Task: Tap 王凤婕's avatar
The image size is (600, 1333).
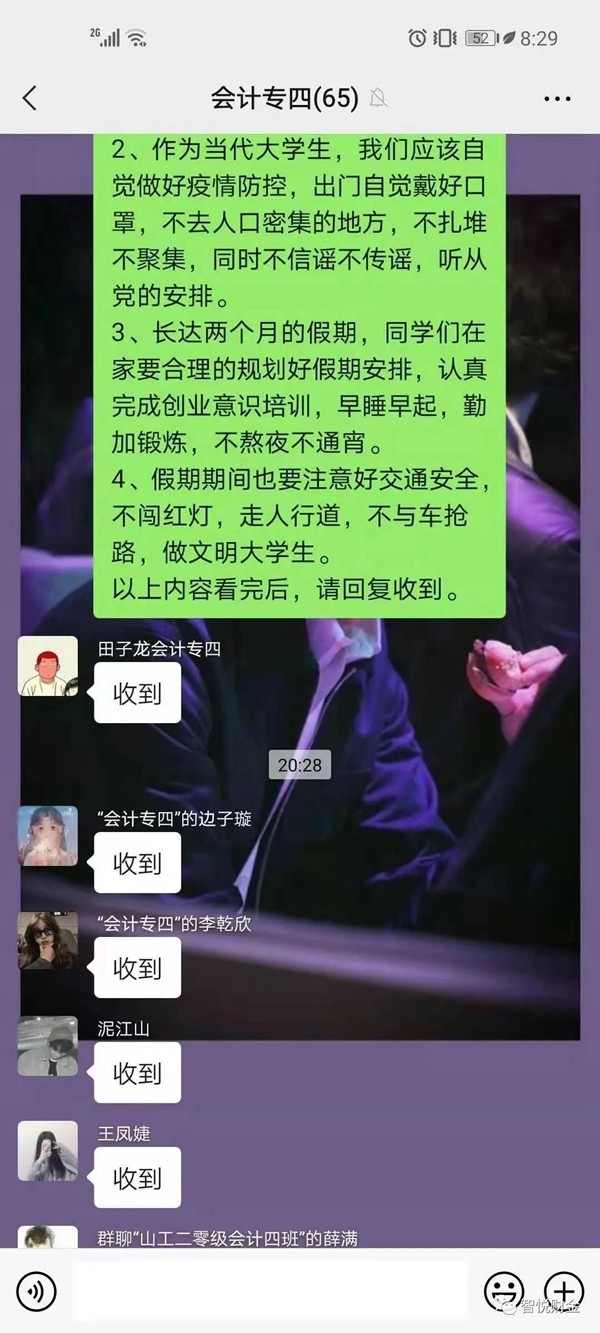Action: pos(48,1151)
